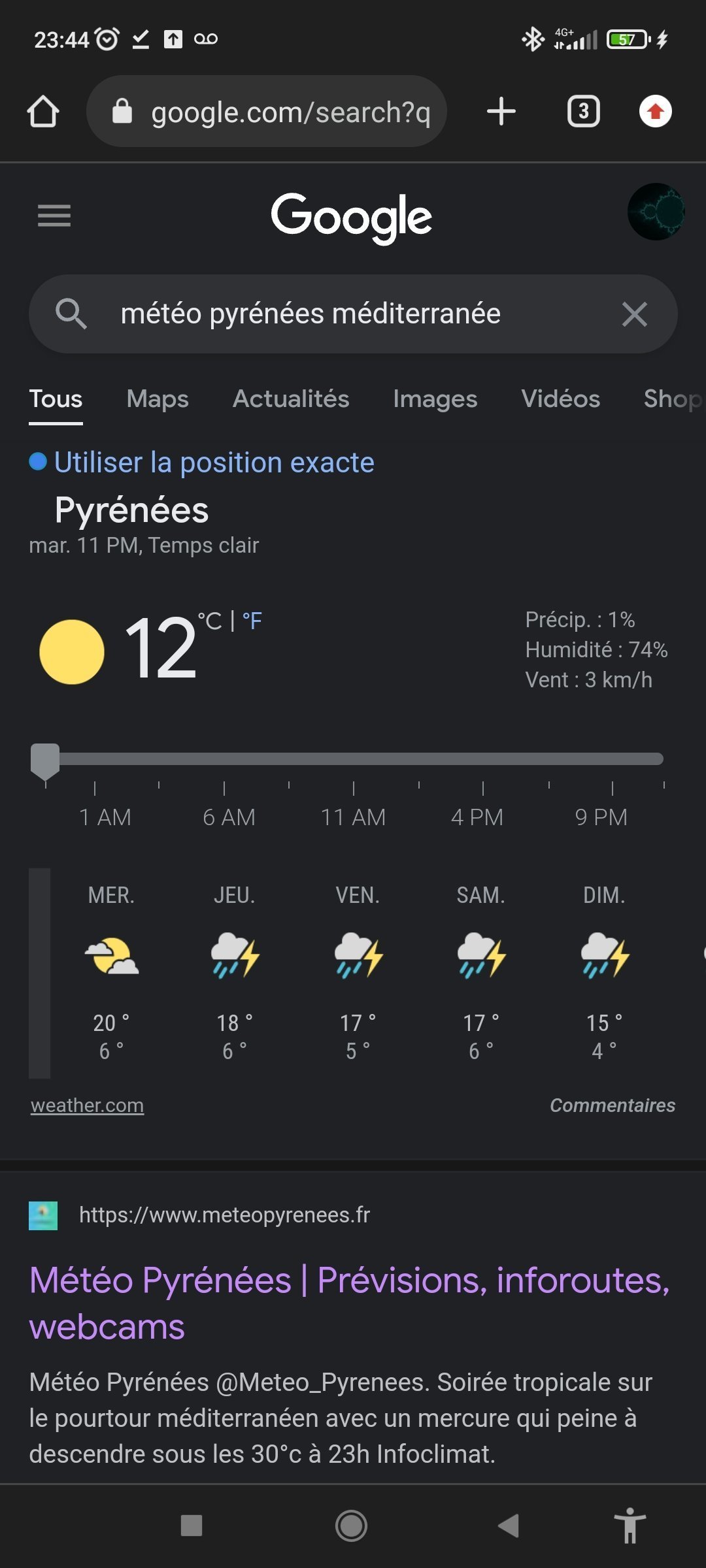Image resolution: width=706 pixels, height=1568 pixels.
Task: Show the open tabs switcher
Action: tap(583, 112)
